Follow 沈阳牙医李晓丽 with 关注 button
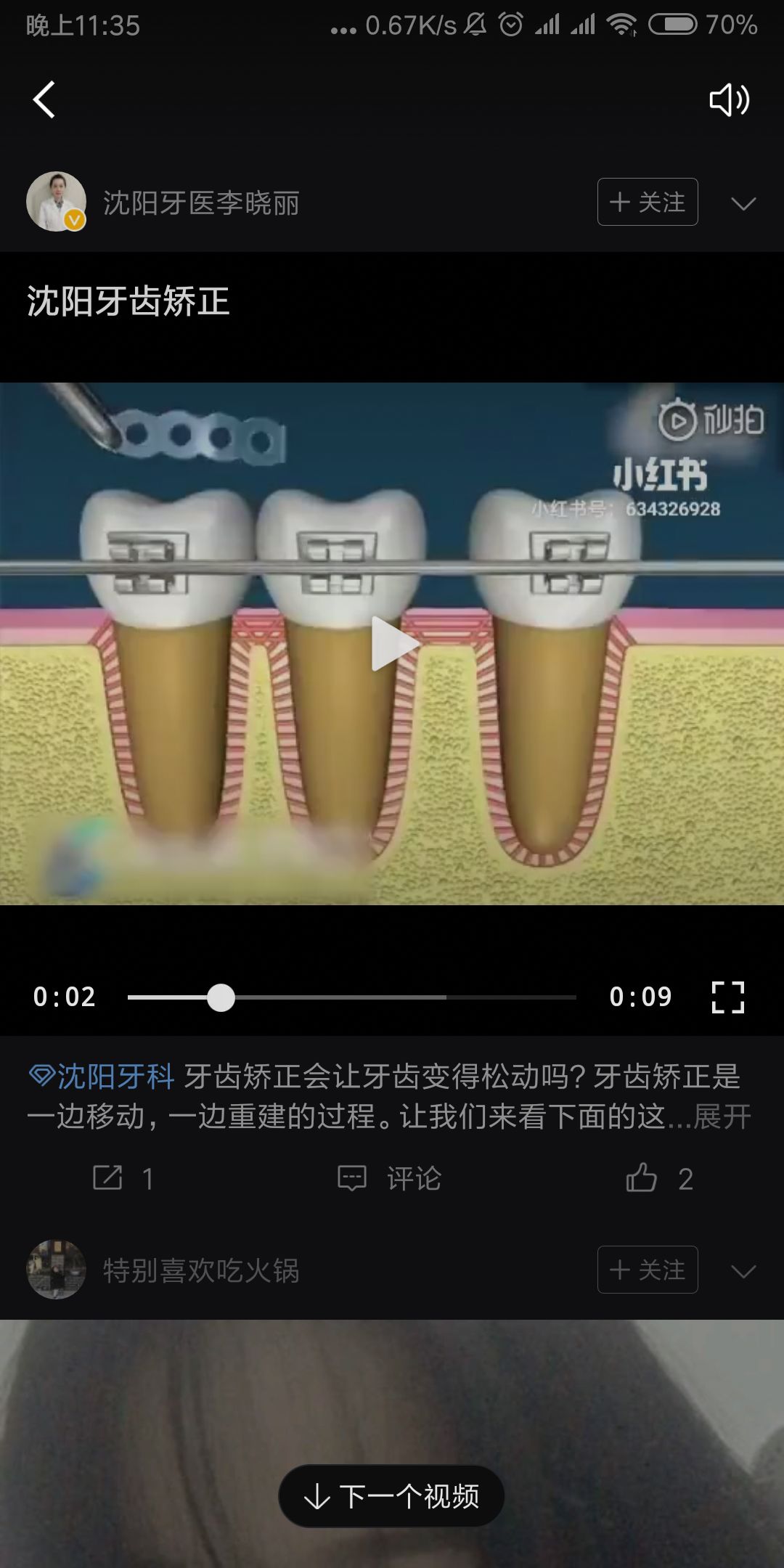Viewport: 784px width, 1568px height. (x=647, y=202)
